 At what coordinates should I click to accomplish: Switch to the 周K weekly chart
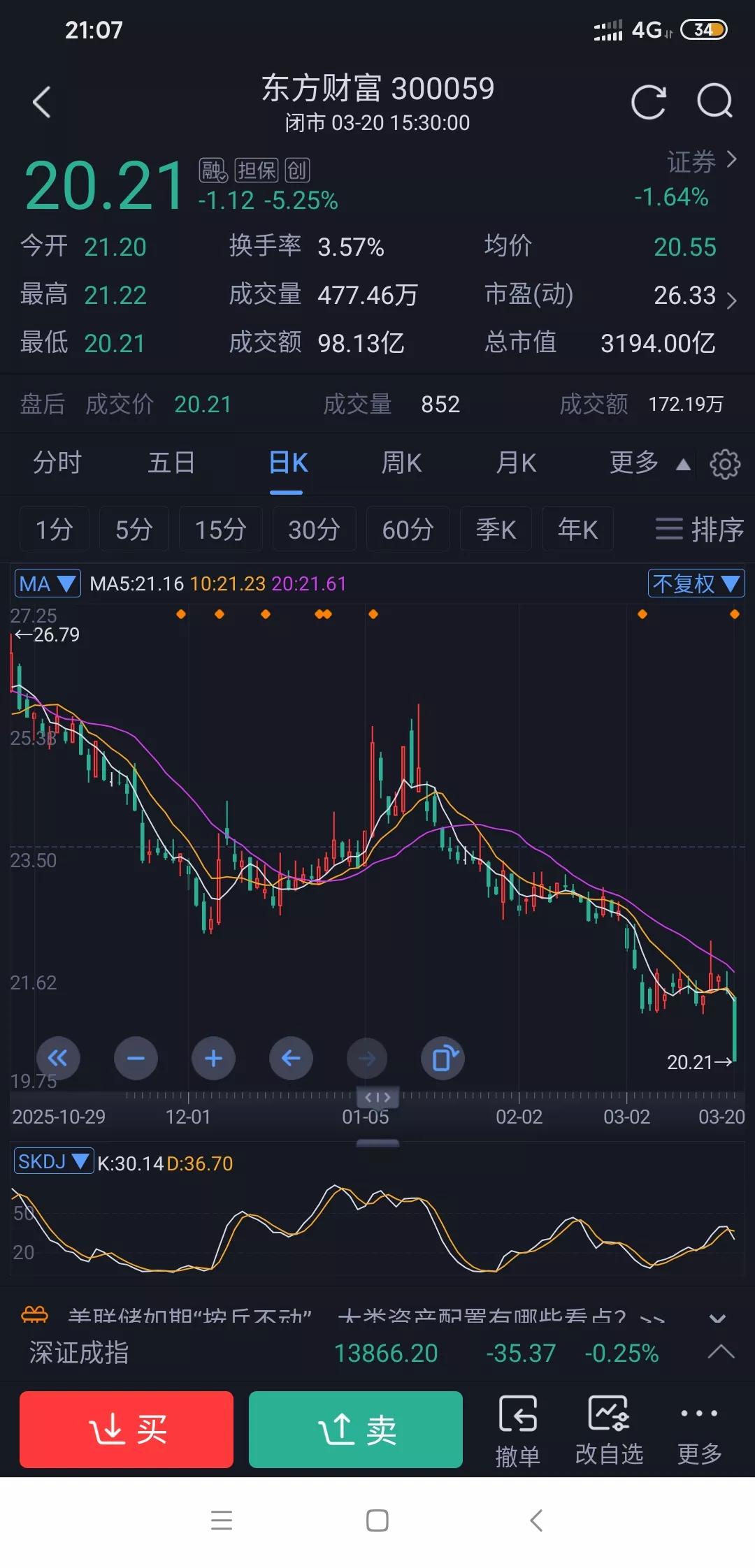point(401,463)
